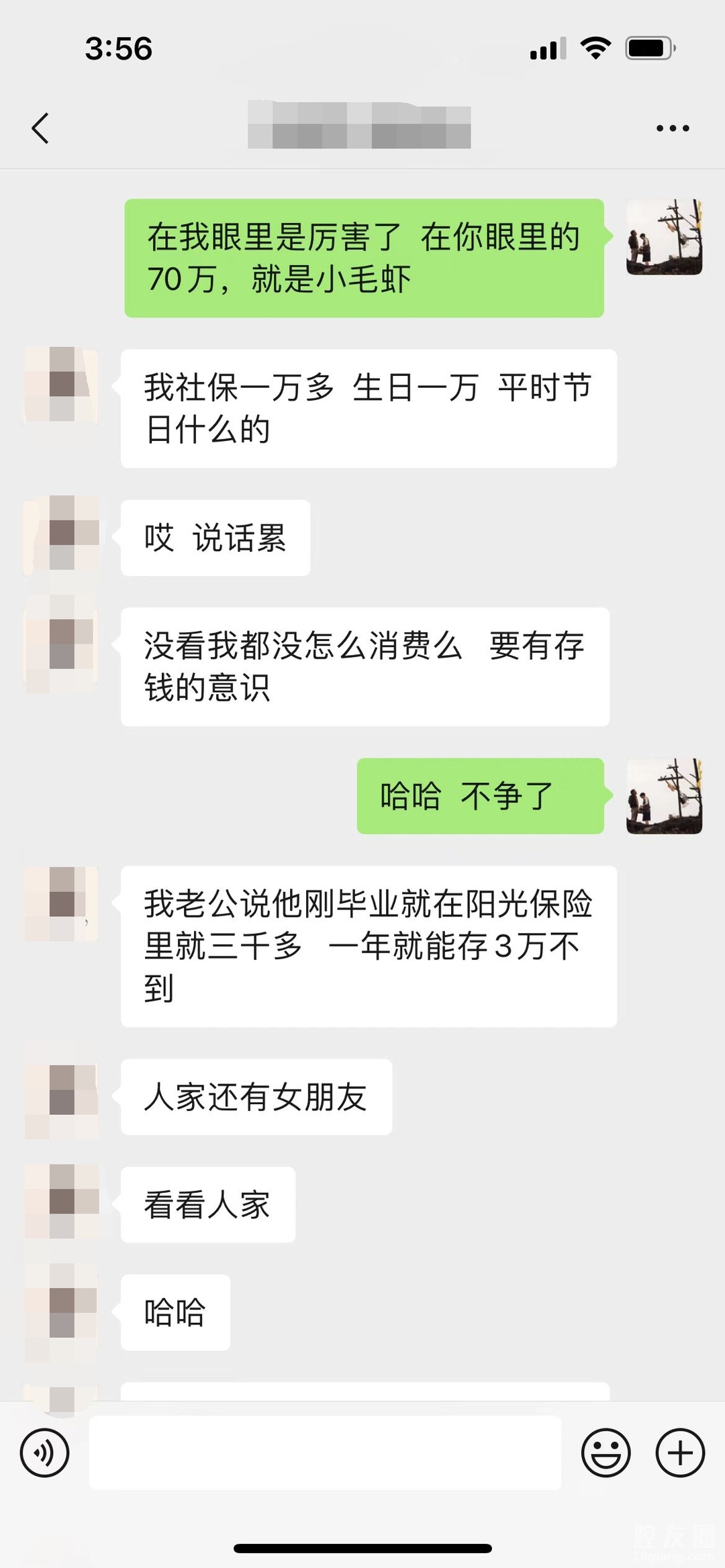Image resolution: width=725 pixels, height=1568 pixels.
Task: Open the contact avatar beside 哎 说话累
Action: [61, 534]
